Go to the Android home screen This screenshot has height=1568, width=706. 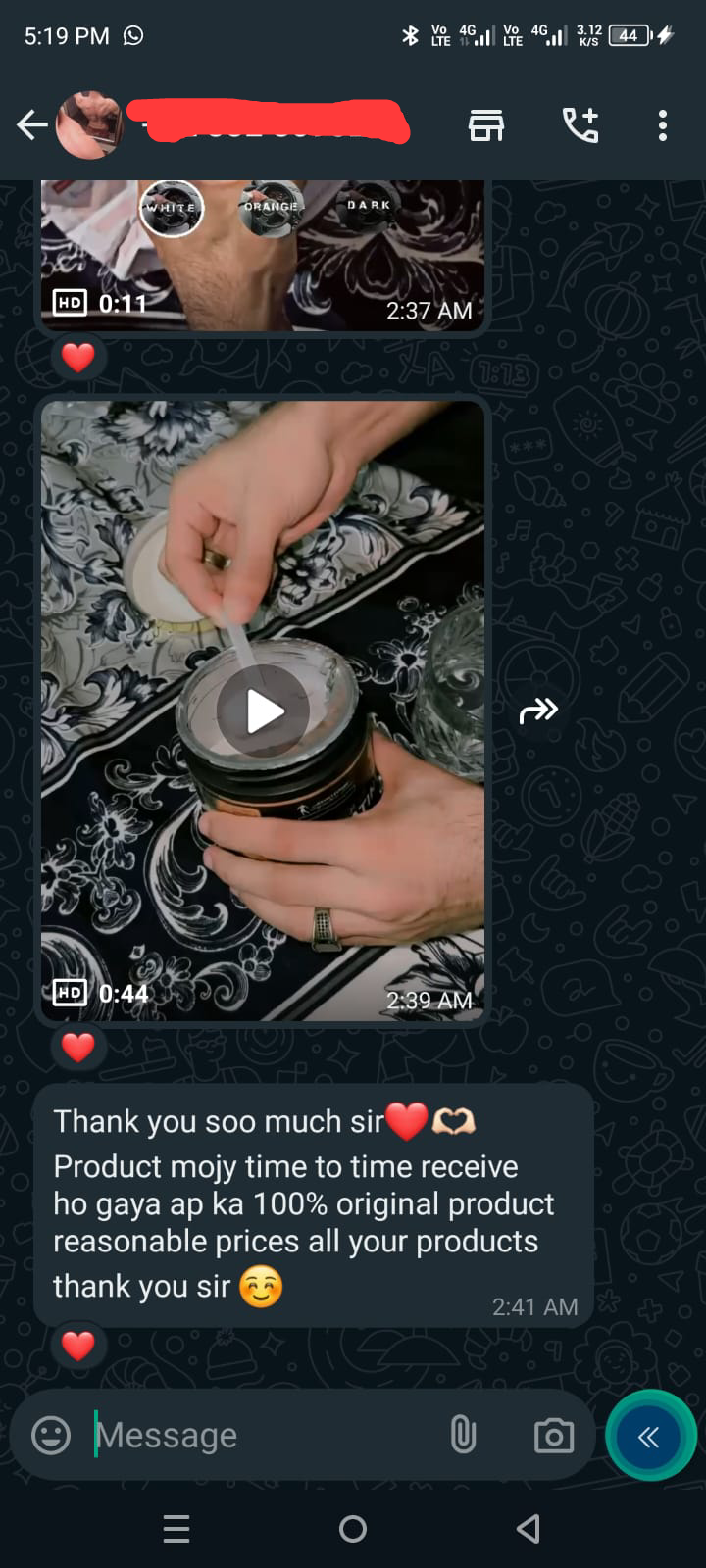click(353, 1528)
